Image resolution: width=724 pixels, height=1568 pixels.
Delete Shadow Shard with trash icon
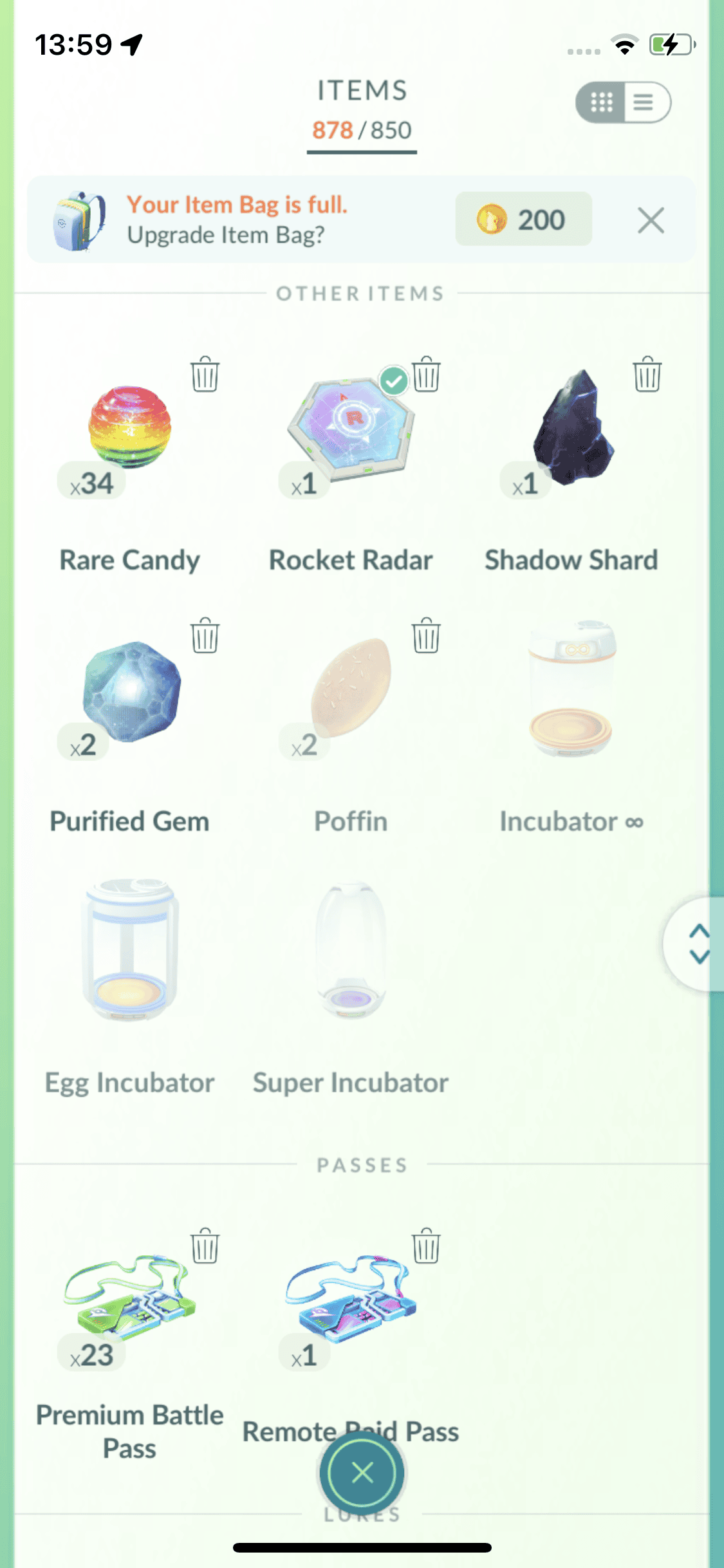(647, 374)
